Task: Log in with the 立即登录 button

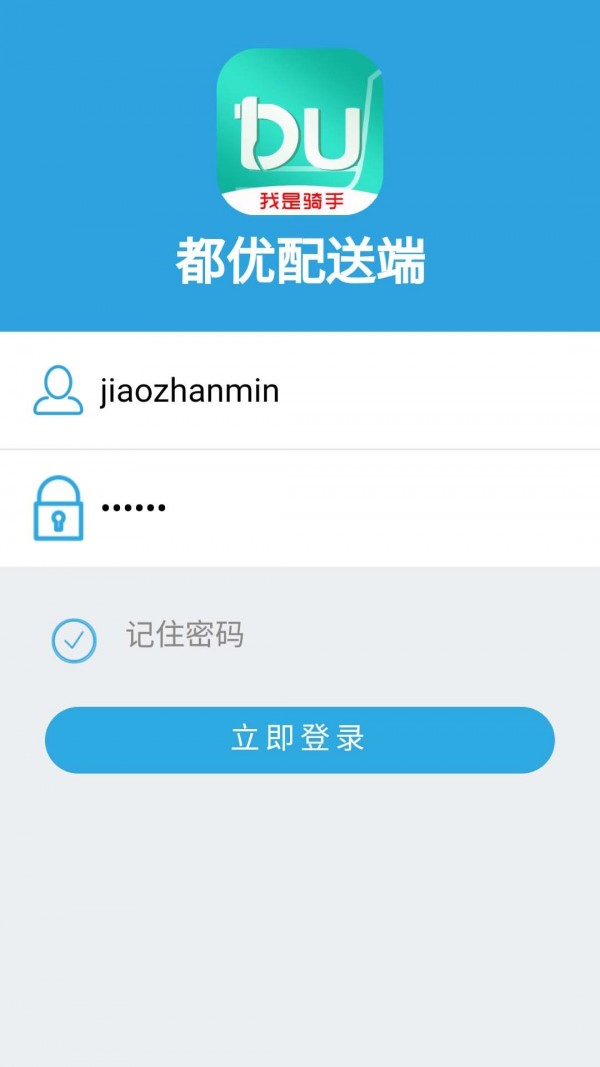Action: 300,740
